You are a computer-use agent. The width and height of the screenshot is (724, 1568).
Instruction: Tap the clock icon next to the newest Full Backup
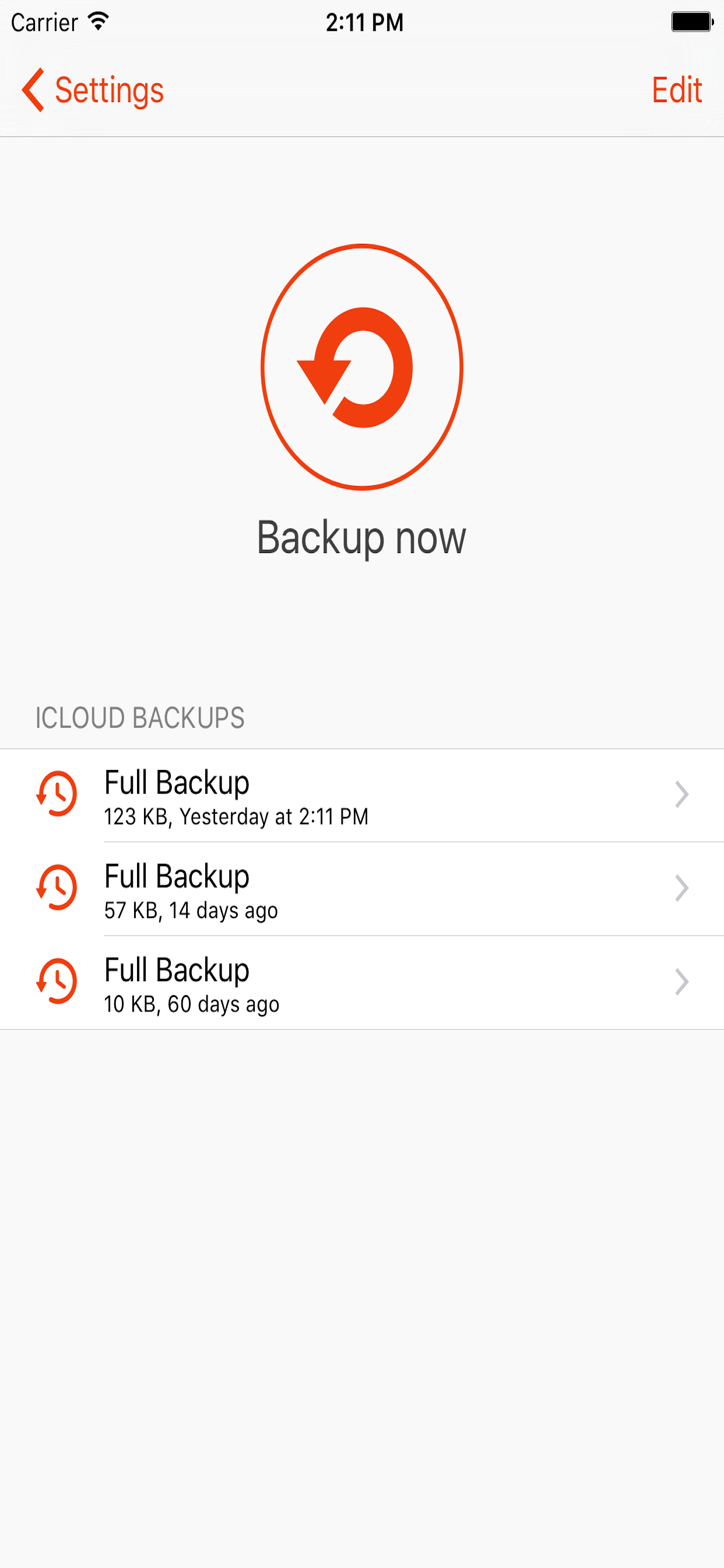[x=55, y=794]
